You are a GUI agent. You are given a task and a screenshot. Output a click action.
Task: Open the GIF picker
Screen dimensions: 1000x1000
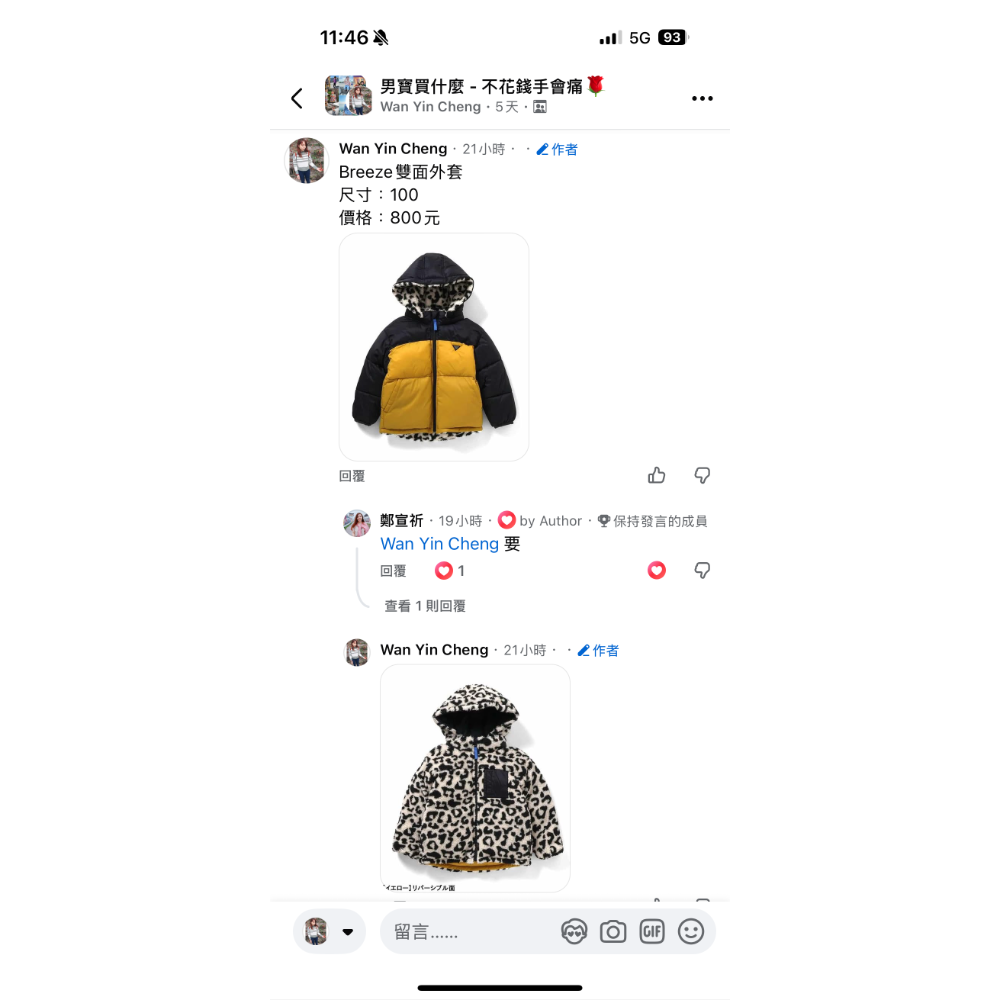click(652, 932)
